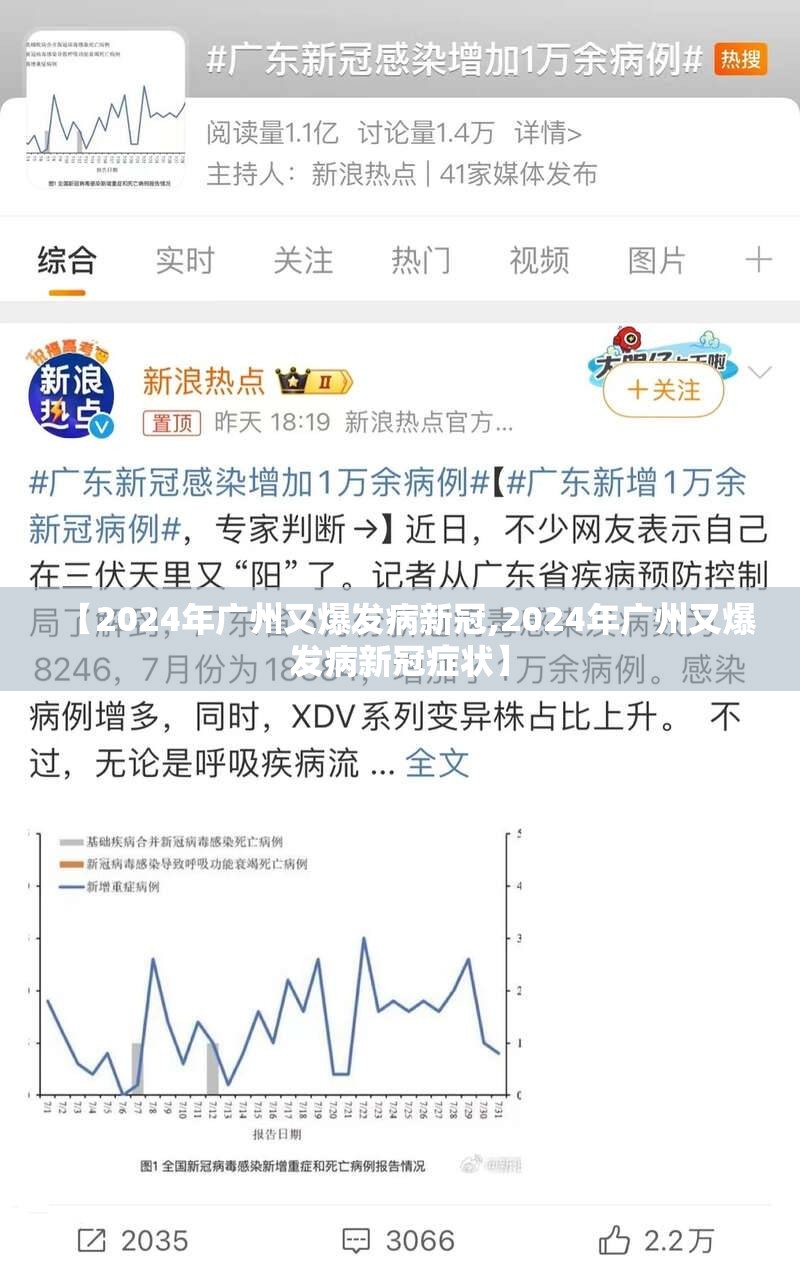
Task: Open hashtag #广东新增1万余新冠病例#
Action: pyautogui.click(x=625, y=483)
